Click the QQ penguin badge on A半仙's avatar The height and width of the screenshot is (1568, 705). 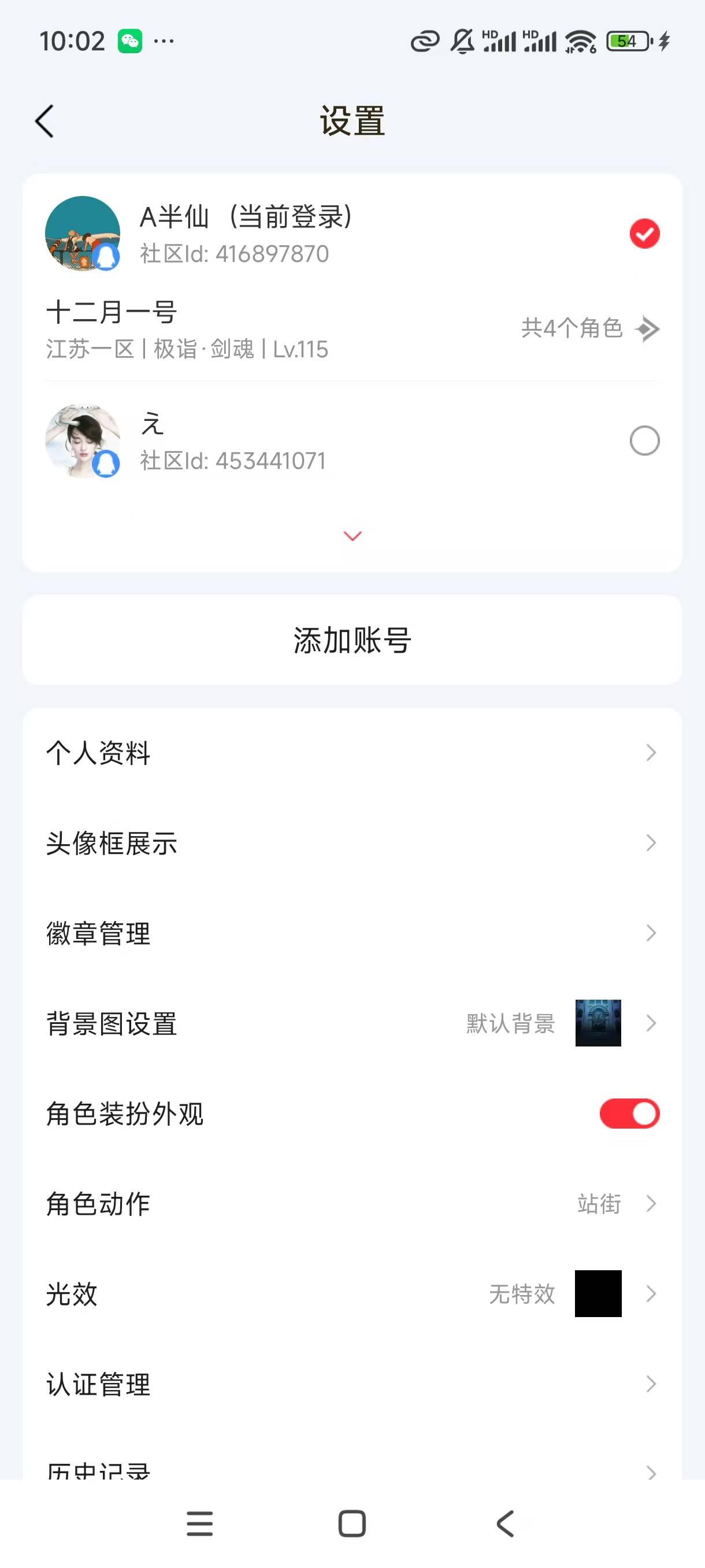pyautogui.click(x=106, y=258)
